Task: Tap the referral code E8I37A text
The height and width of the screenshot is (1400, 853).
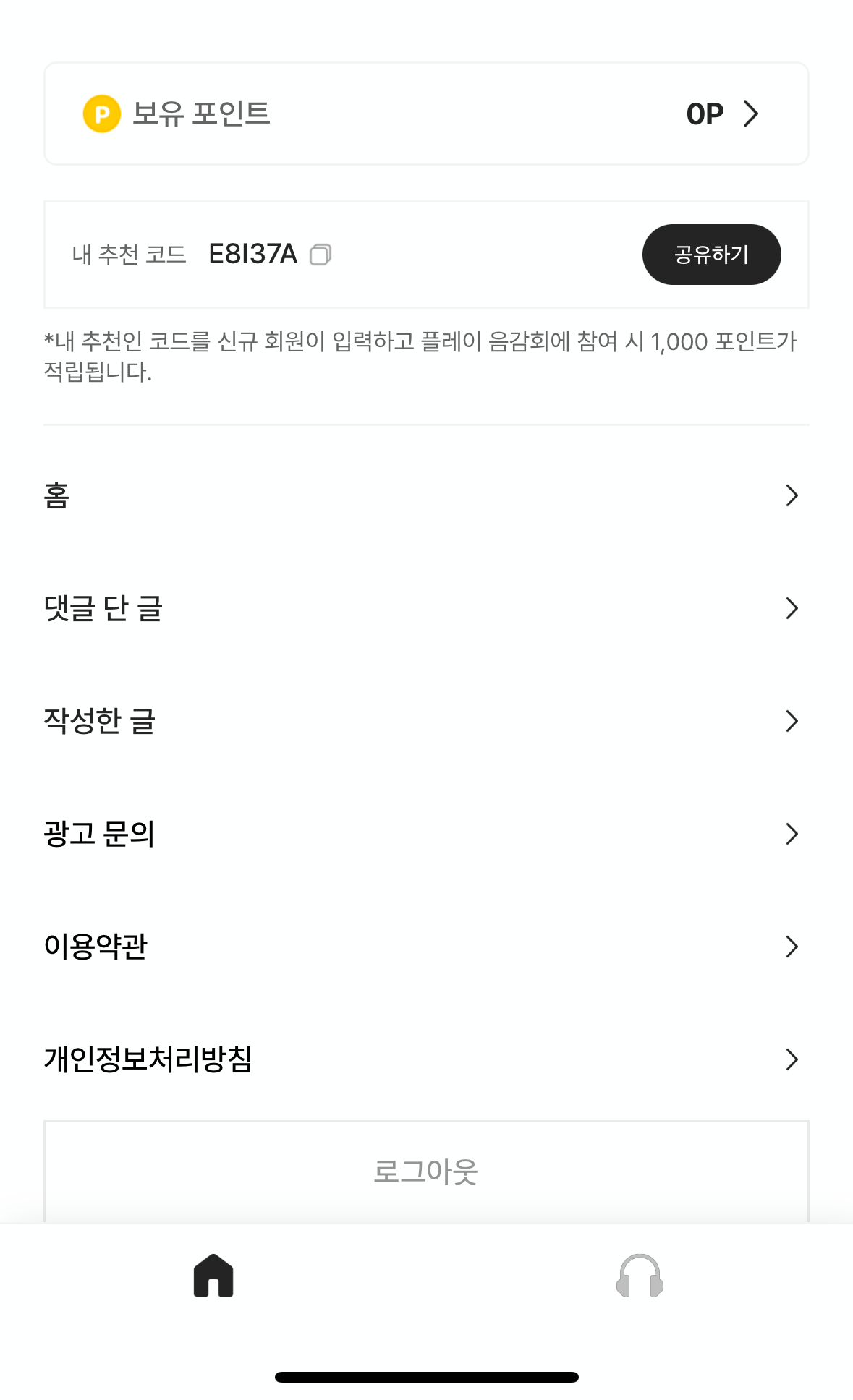Action: (252, 254)
